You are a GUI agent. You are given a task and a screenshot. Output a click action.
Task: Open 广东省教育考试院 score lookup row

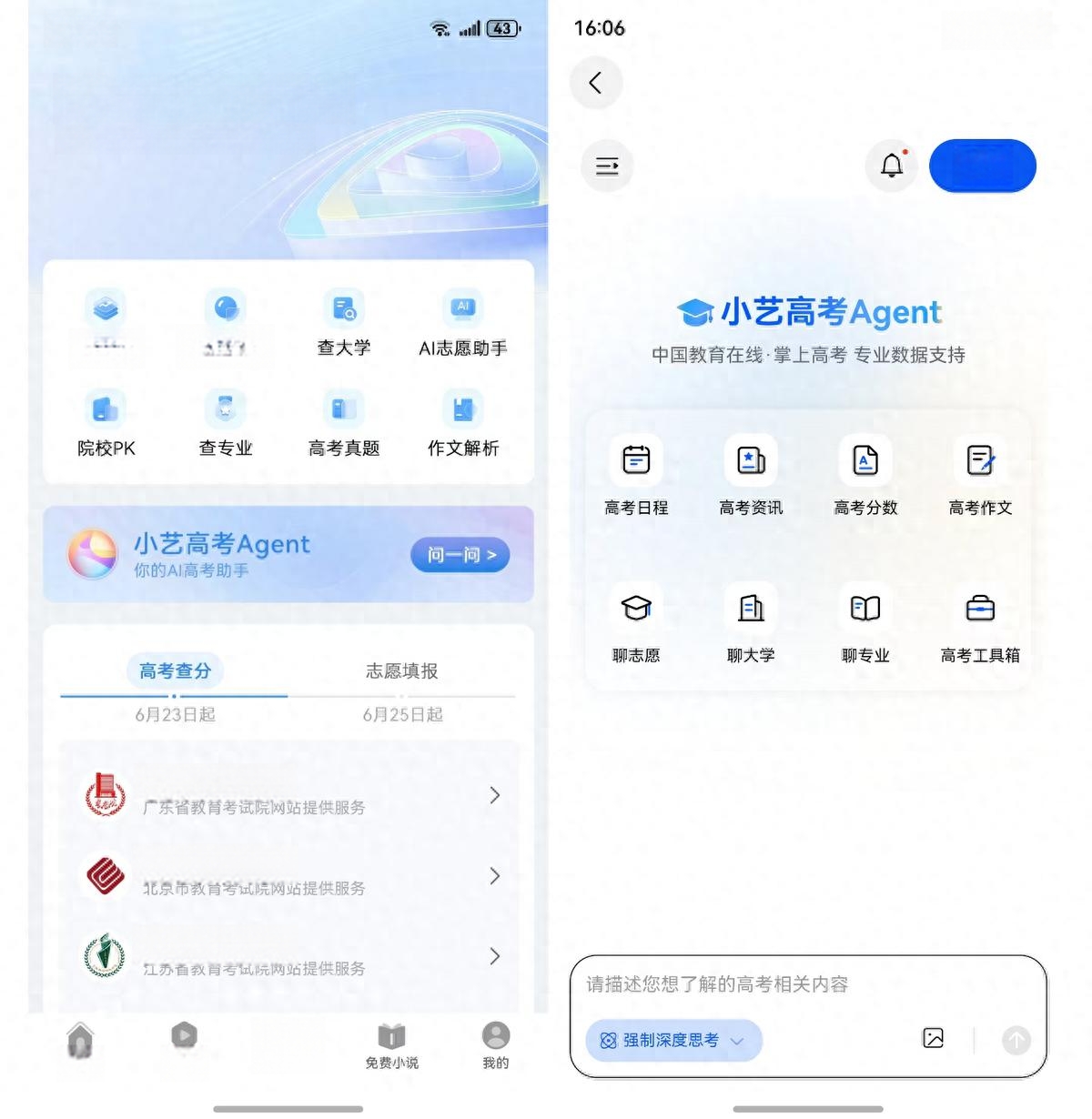(288, 797)
